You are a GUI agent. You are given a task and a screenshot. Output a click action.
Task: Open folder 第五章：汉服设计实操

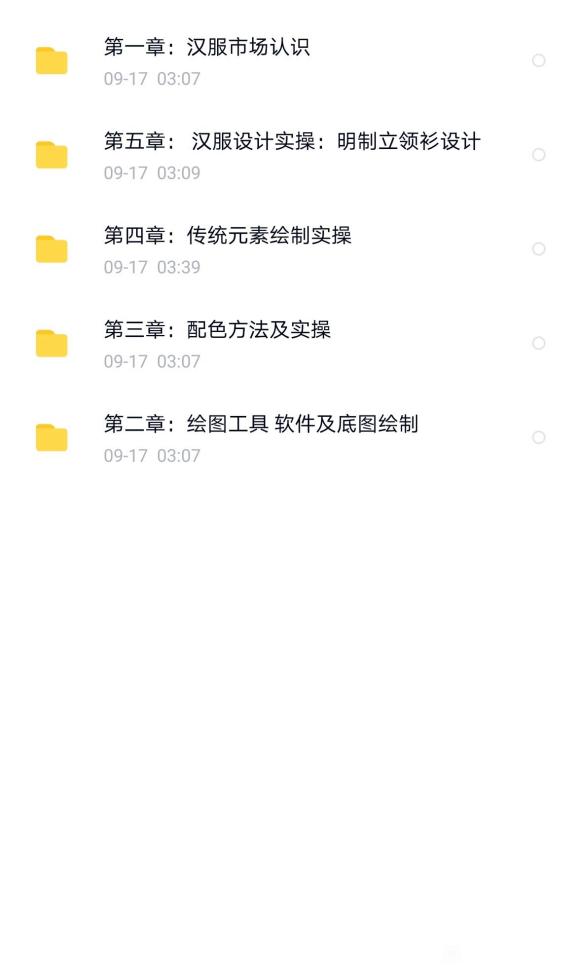pos(290,155)
